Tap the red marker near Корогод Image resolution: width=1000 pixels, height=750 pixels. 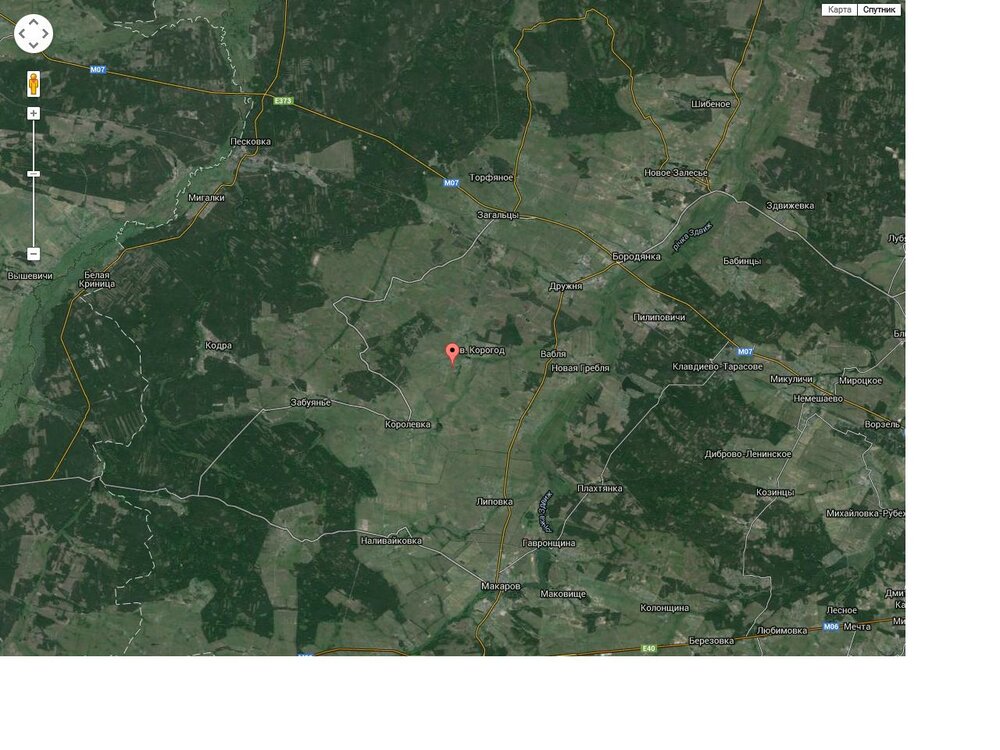tap(452, 352)
